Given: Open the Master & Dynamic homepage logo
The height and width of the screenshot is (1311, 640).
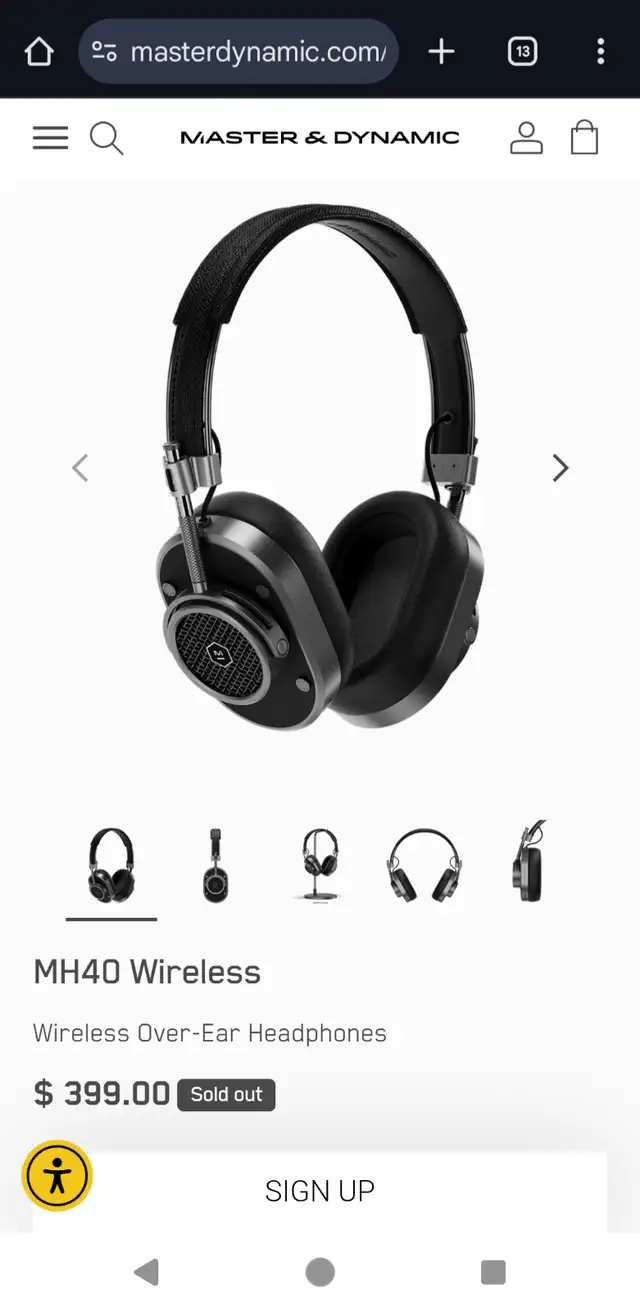Looking at the screenshot, I should click(x=320, y=138).
